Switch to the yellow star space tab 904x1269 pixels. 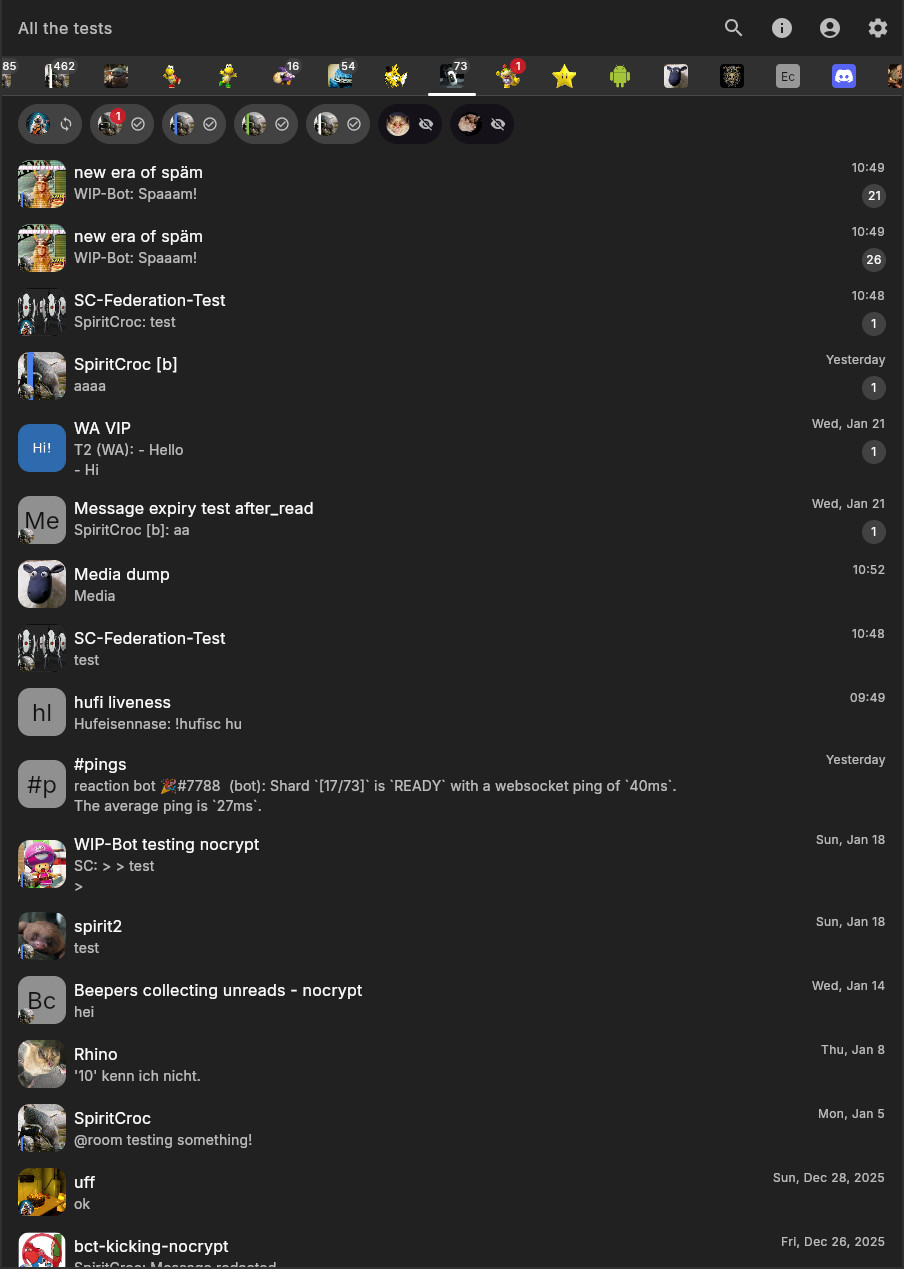[565, 76]
